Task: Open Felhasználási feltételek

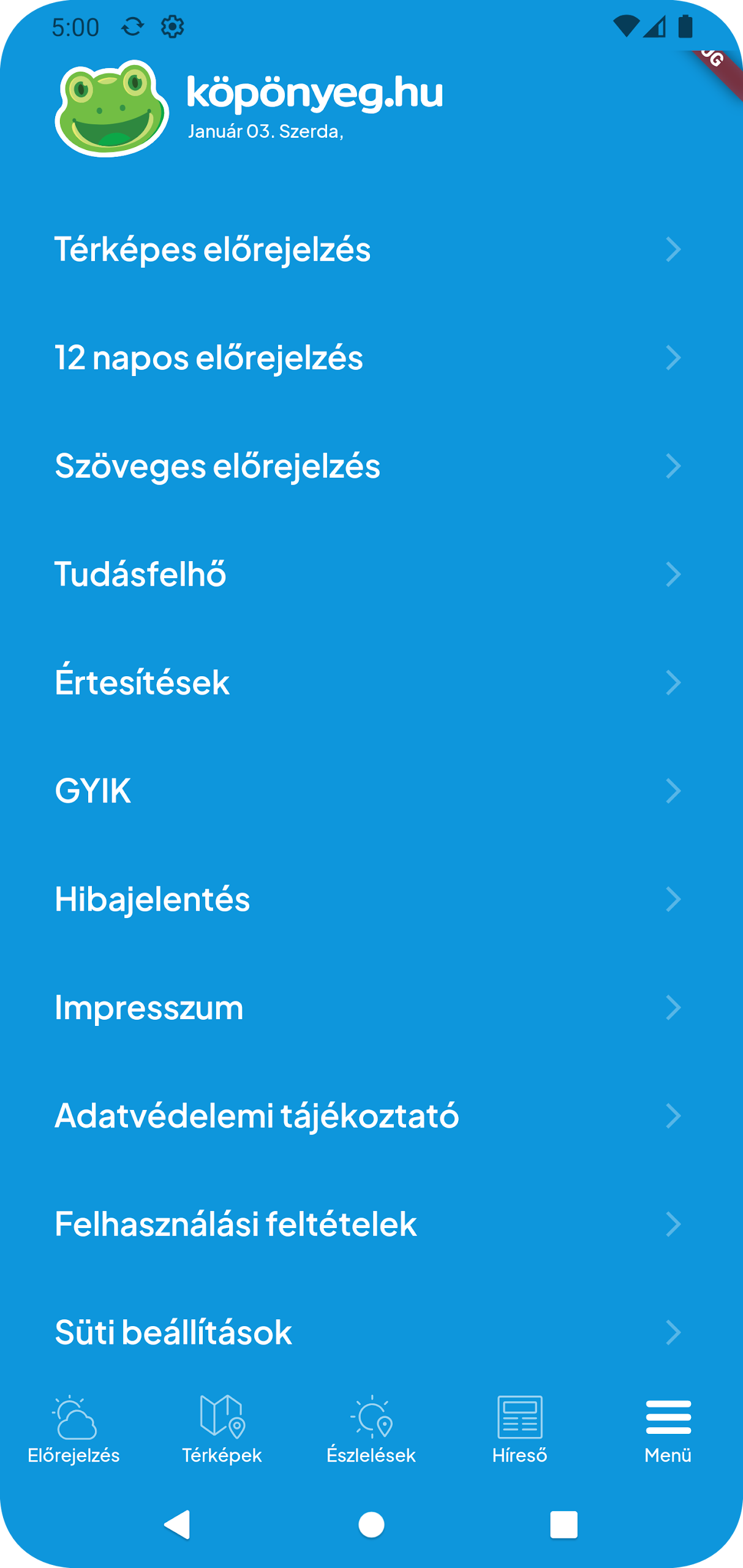Action: click(x=371, y=1224)
